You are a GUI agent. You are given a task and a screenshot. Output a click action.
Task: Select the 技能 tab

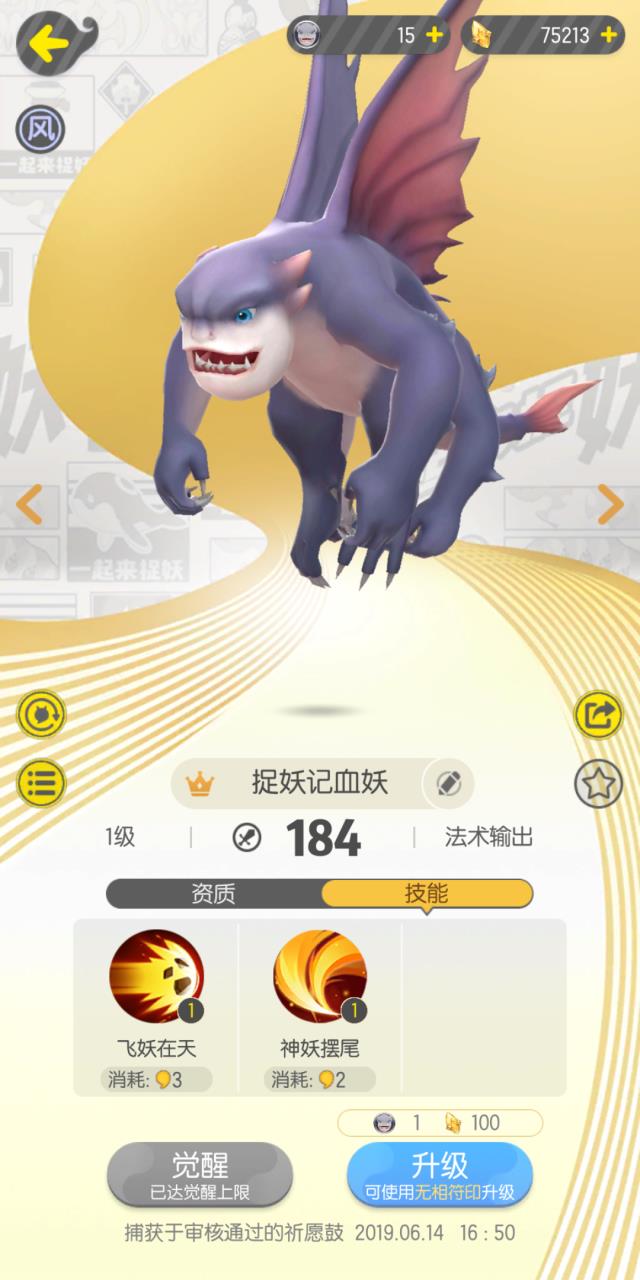tap(427, 893)
